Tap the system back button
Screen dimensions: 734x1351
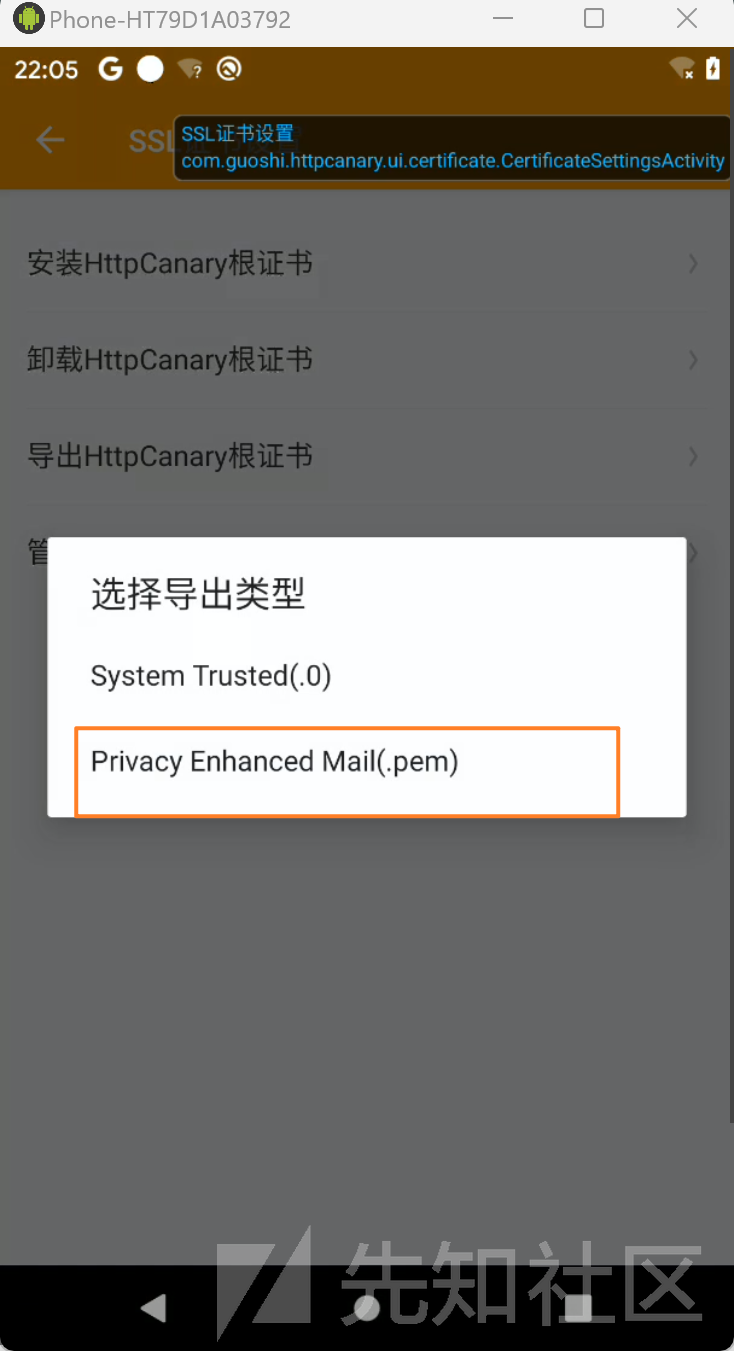pos(153,1307)
